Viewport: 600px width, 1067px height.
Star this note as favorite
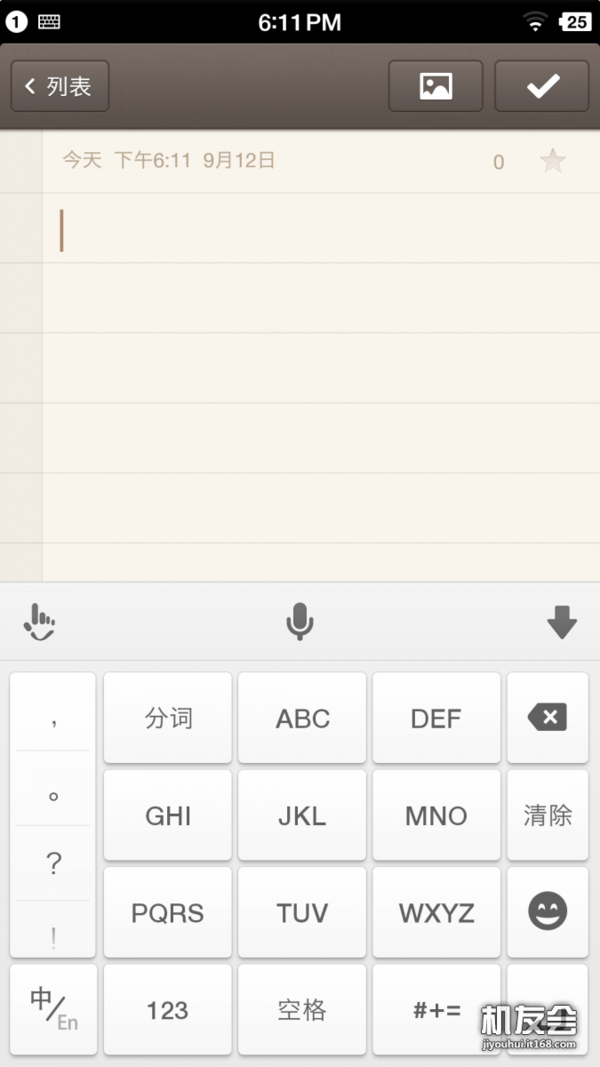(552, 161)
